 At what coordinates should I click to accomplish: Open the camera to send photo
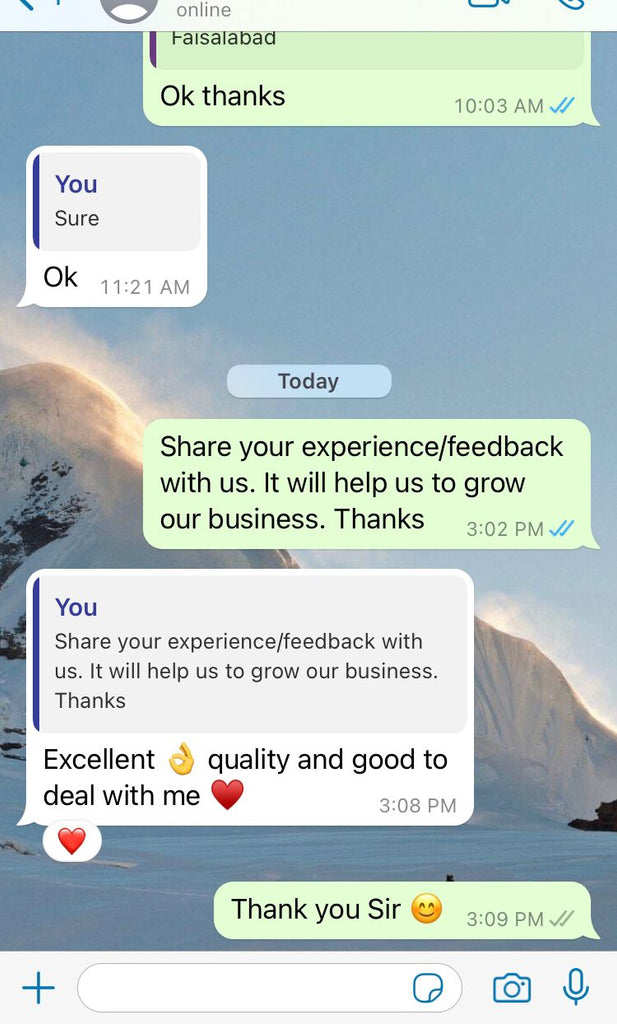click(x=511, y=989)
